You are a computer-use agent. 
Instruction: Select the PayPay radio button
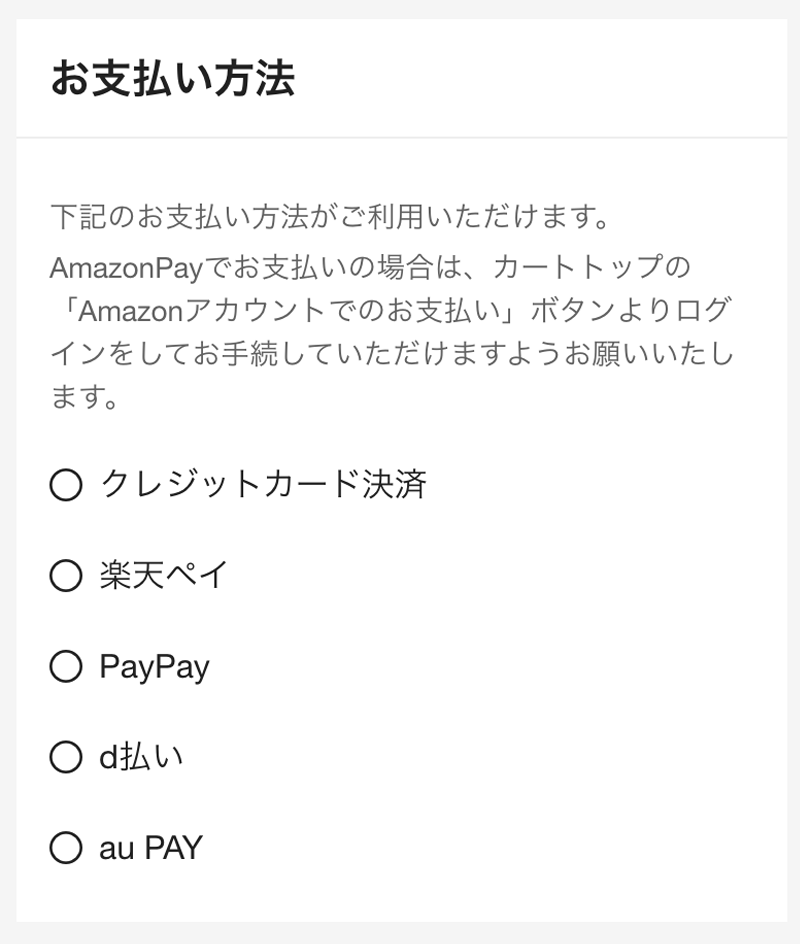pyautogui.click(x=65, y=667)
